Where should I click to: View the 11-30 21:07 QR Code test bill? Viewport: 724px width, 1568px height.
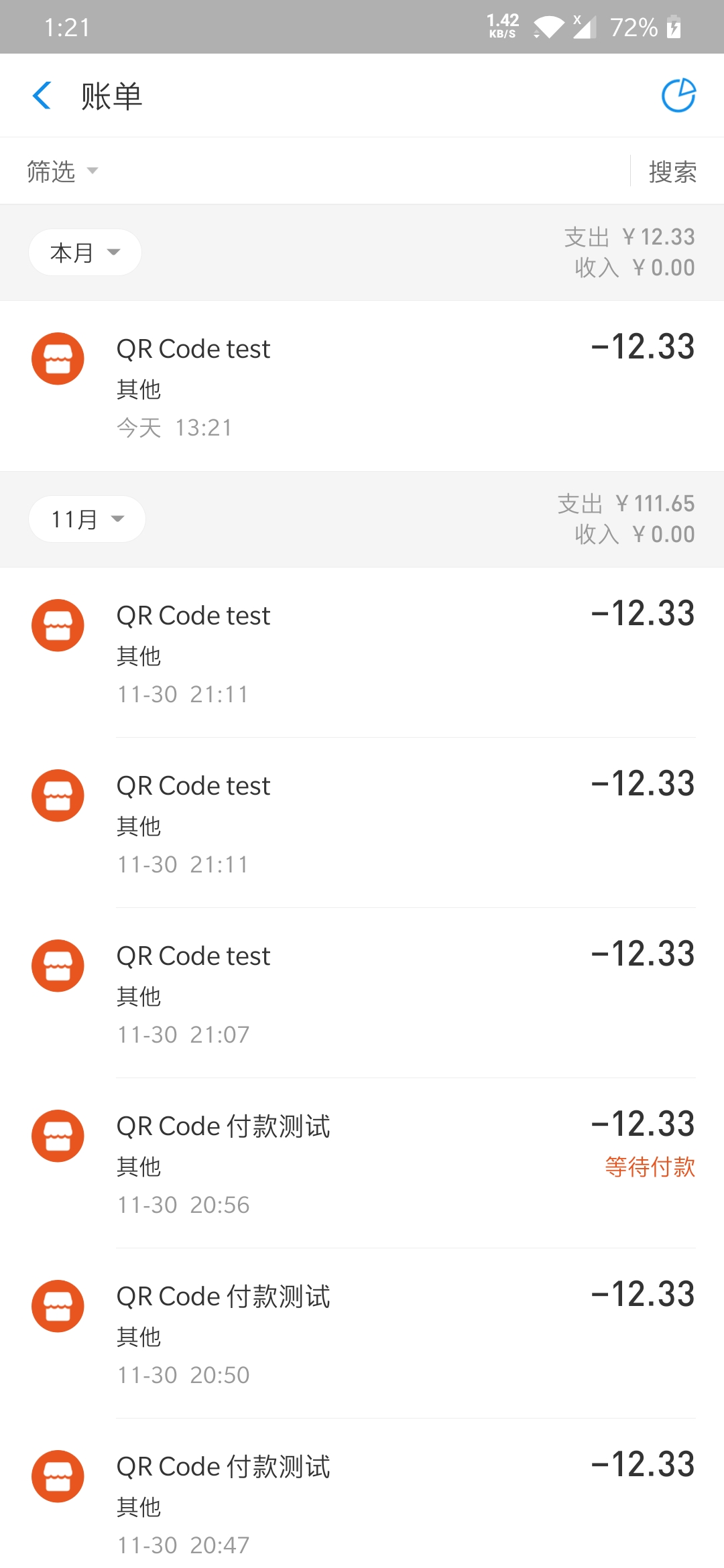[362, 994]
